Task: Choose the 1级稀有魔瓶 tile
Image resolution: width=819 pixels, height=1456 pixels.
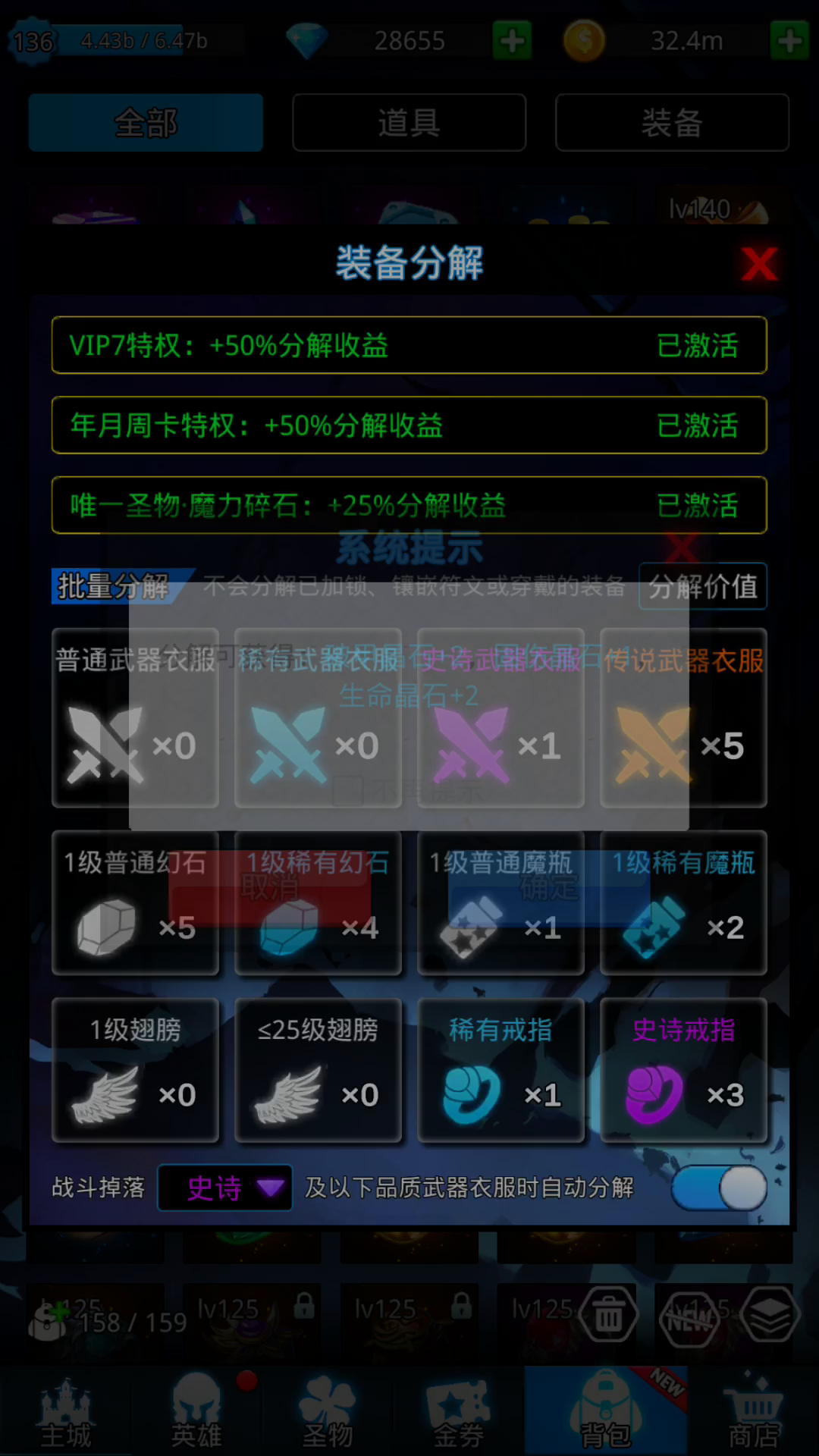Action: 683,902
